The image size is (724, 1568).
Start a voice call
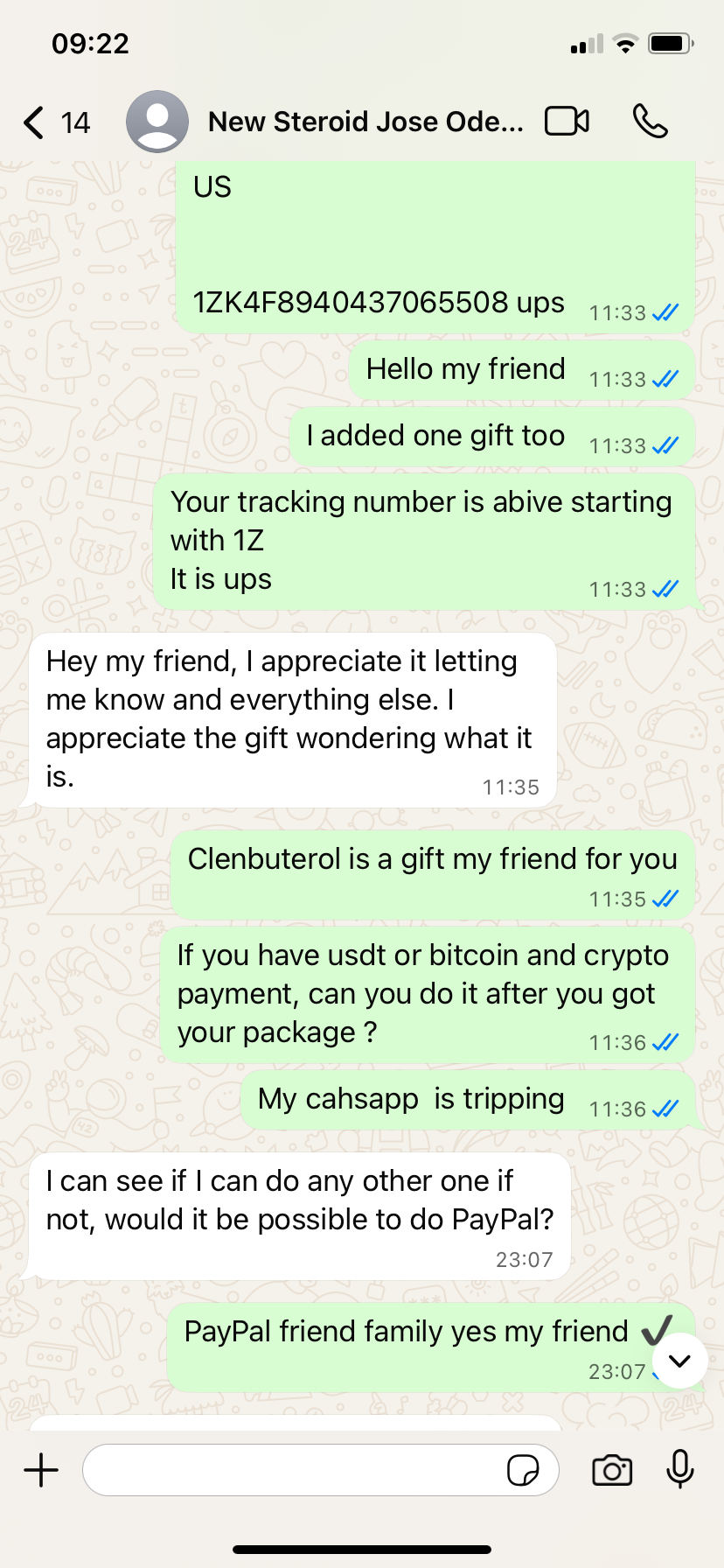tap(650, 122)
